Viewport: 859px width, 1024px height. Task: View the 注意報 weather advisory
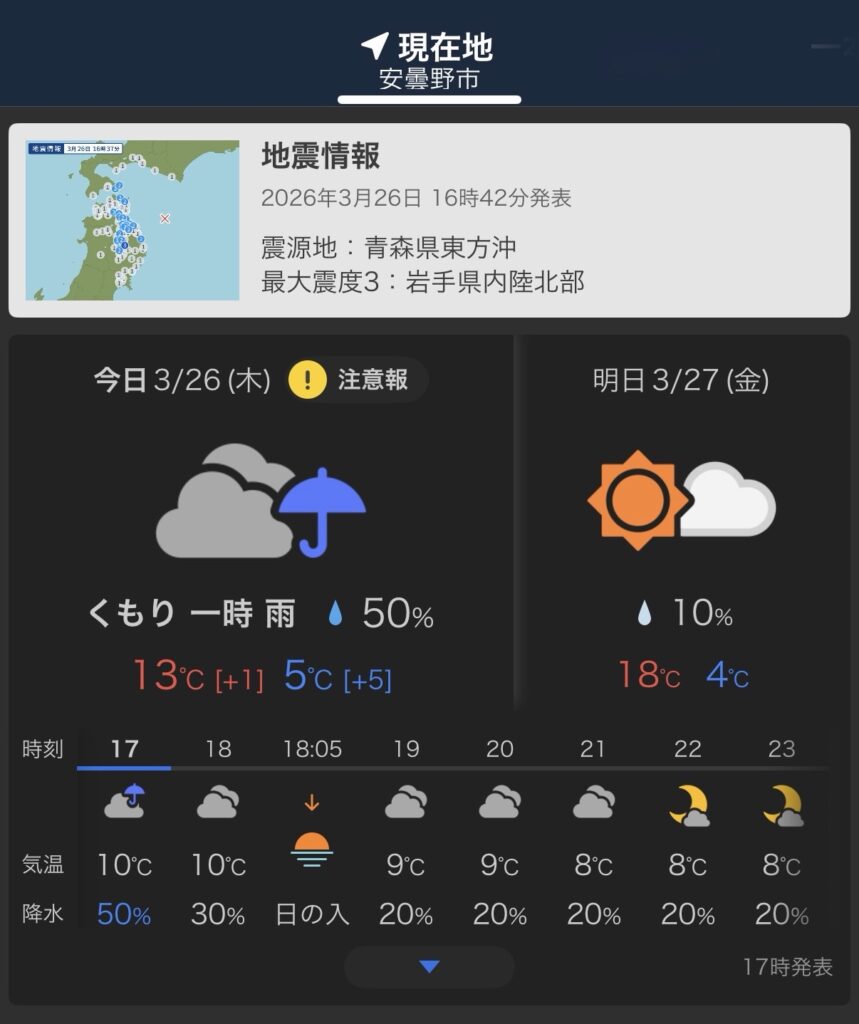coord(356,380)
